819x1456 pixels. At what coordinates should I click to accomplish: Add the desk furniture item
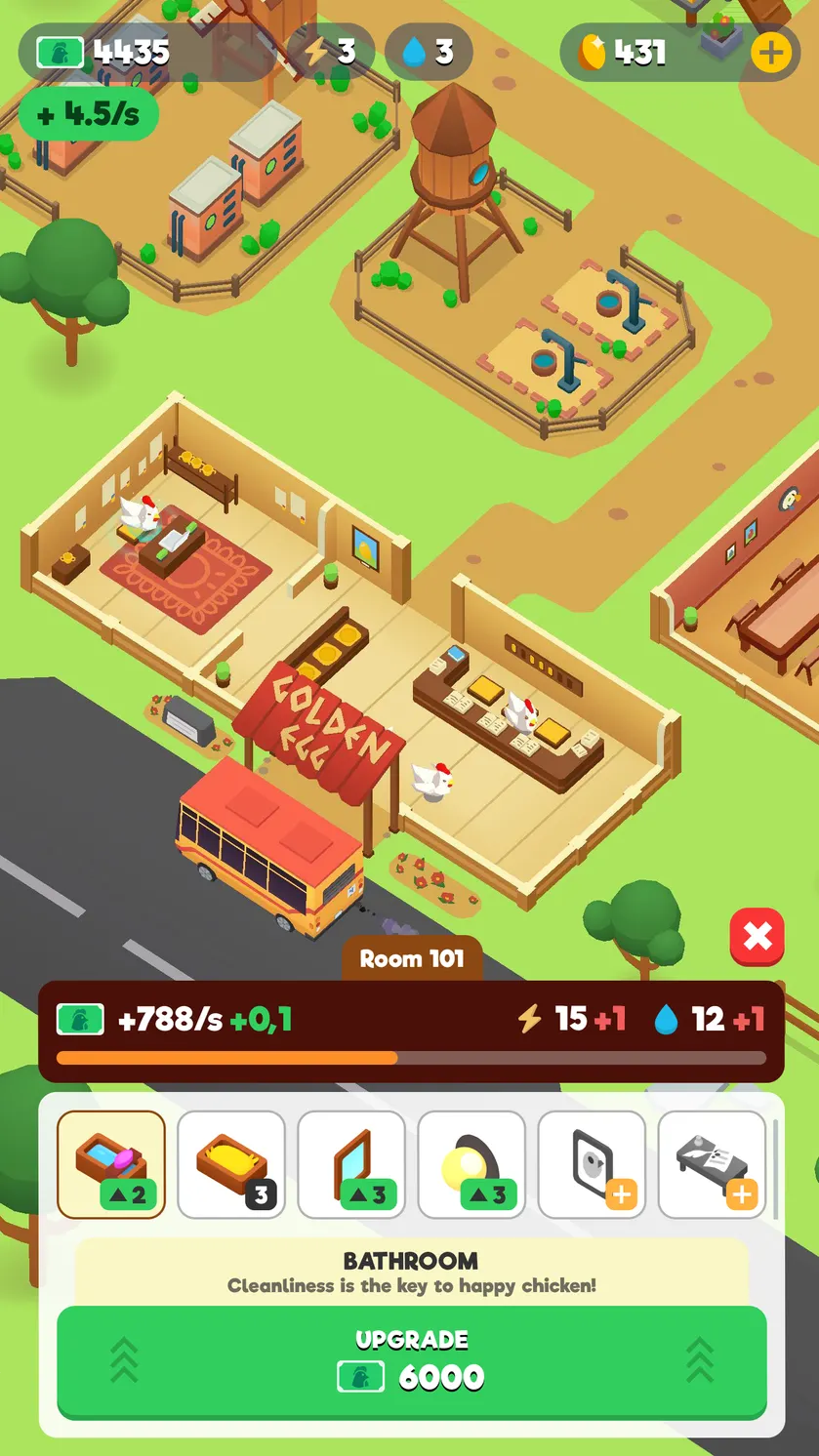click(712, 1164)
